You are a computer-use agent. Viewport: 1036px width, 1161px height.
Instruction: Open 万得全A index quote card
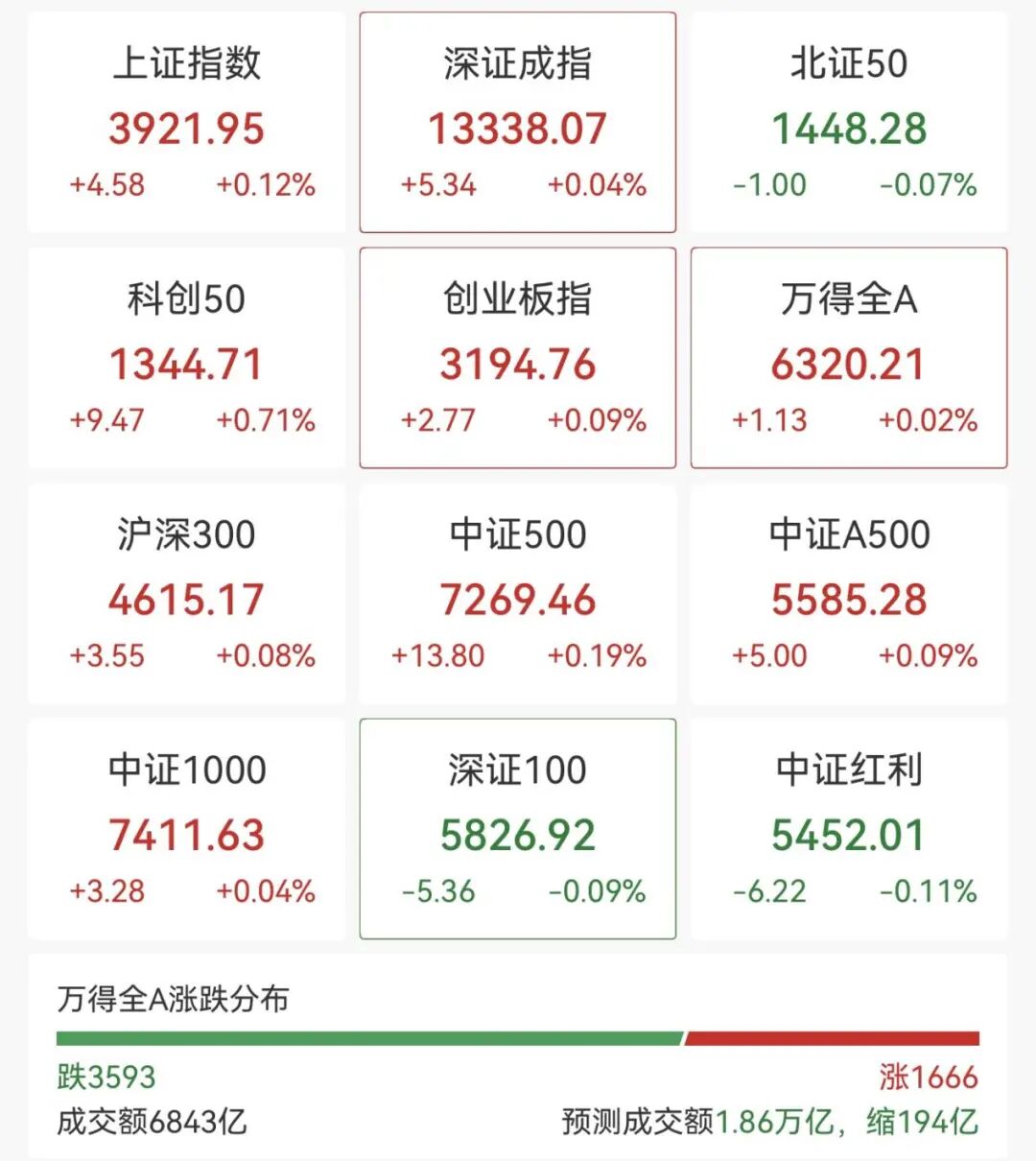849,358
